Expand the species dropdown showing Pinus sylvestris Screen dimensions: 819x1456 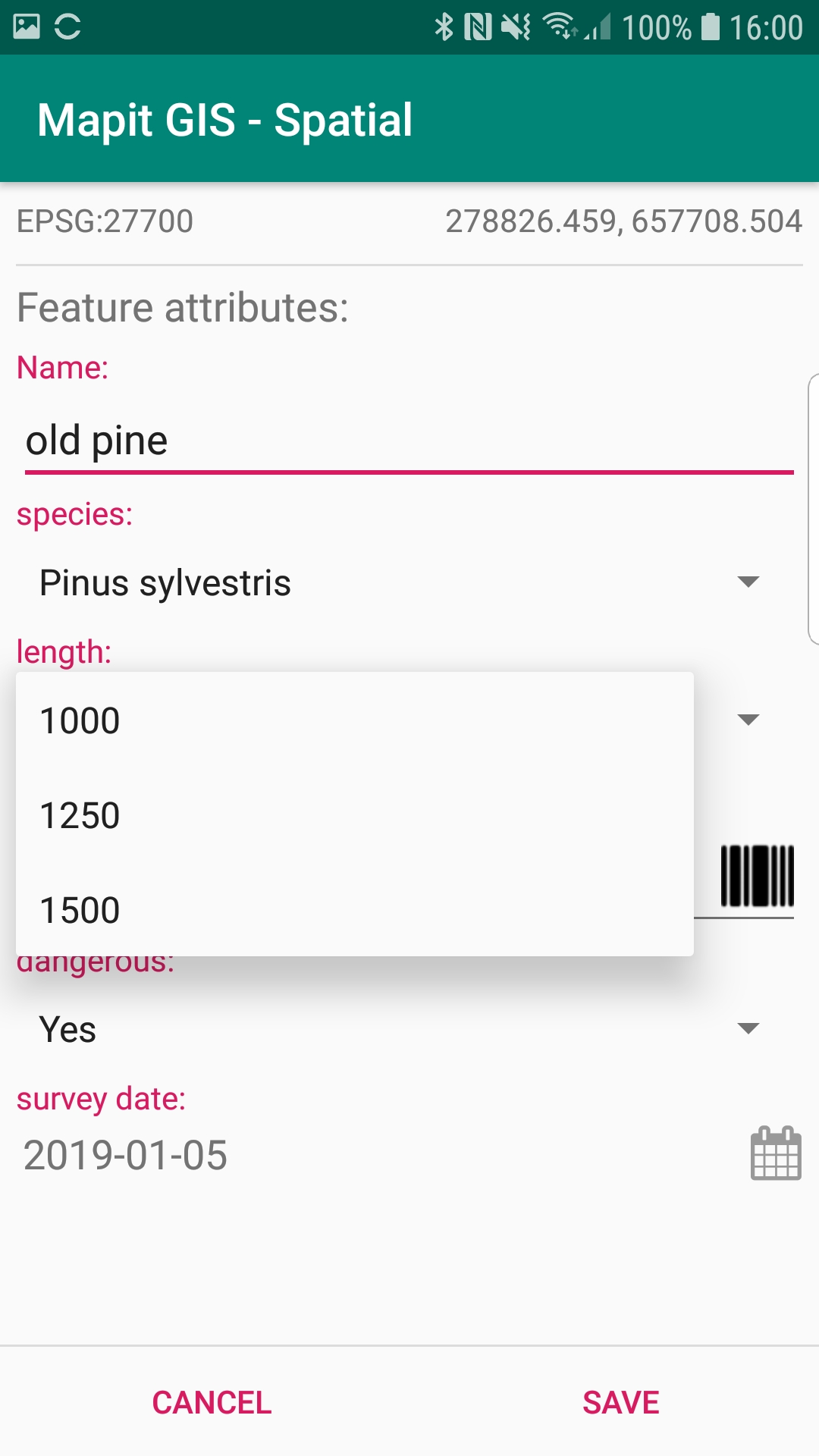tap(399, 583)
